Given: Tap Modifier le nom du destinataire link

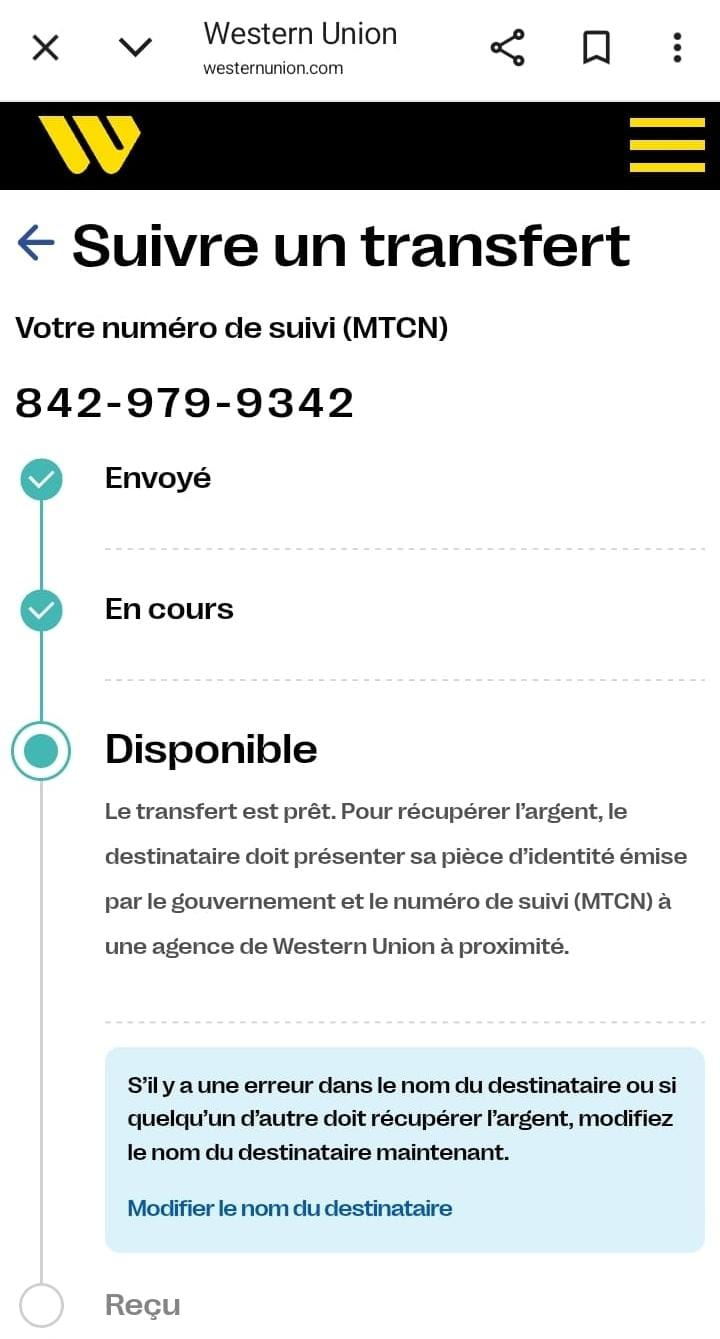Looking at the screenshot, I should [290, 1208].
